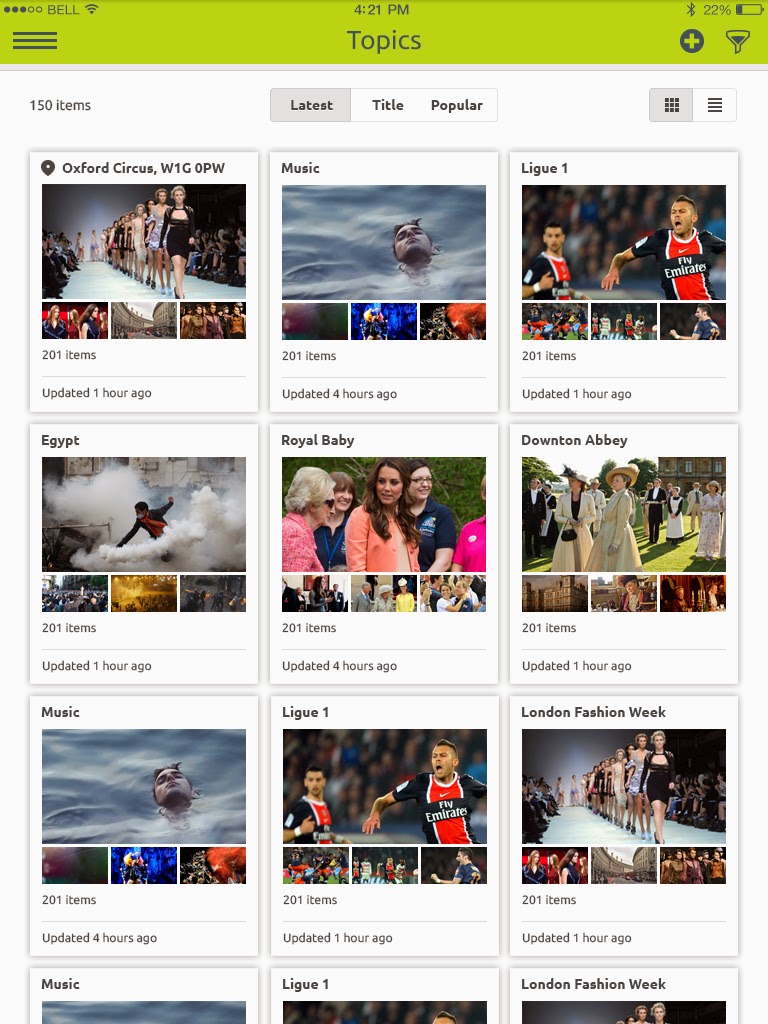Switch to list view layout
Viewport: 768px width, 1024px height.
[x=715, y=105]
